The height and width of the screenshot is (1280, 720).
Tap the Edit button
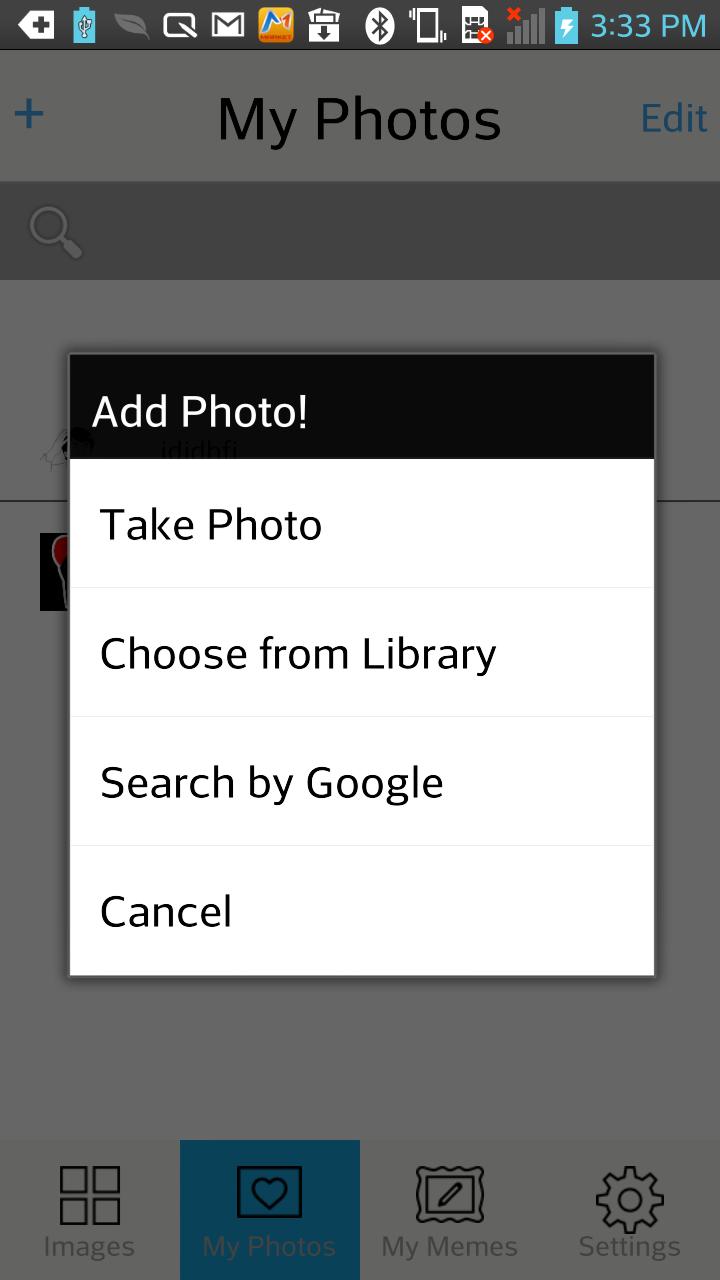[673, 119]
